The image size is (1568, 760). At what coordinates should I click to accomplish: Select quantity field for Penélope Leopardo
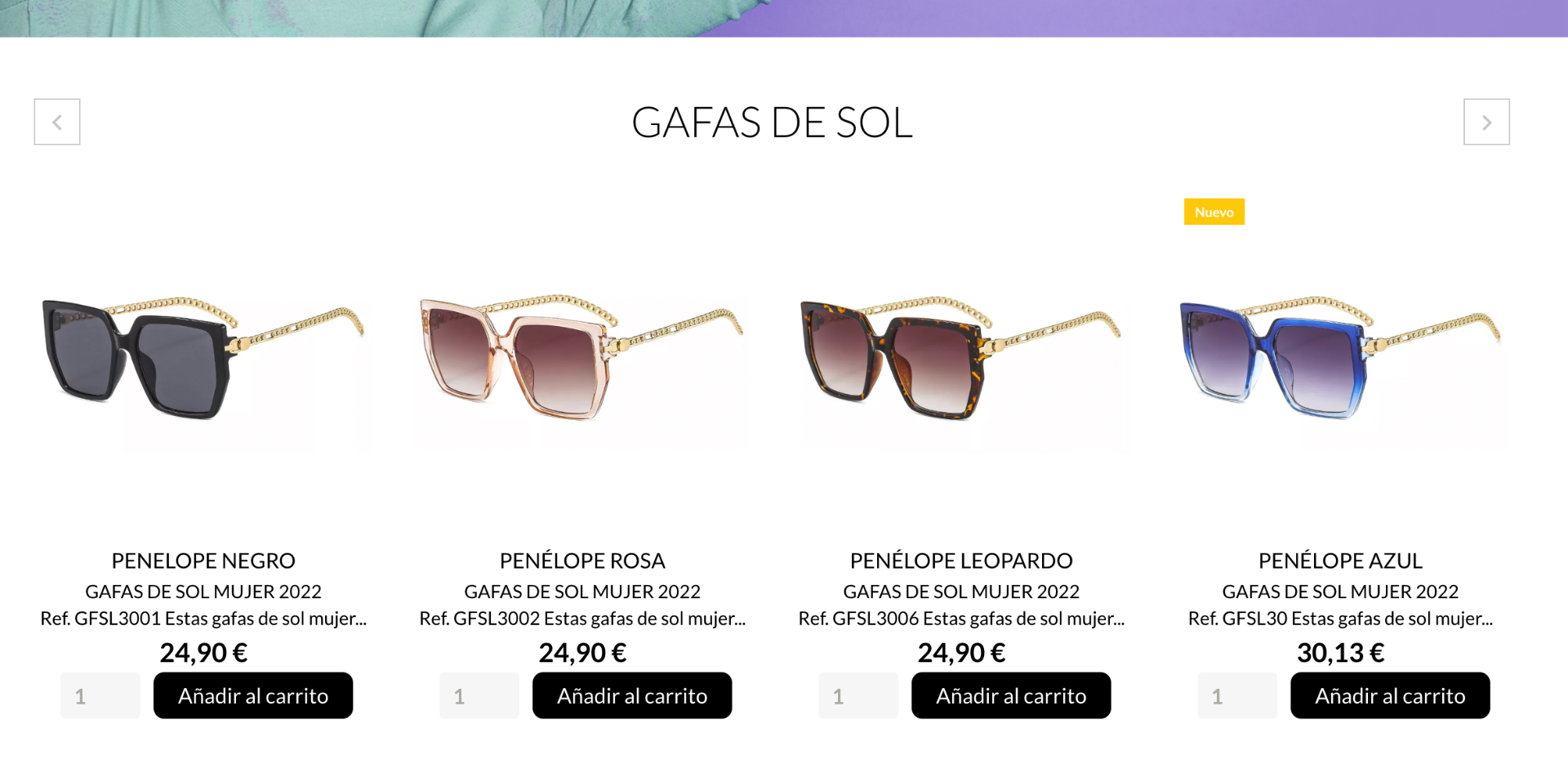(858, 695)
